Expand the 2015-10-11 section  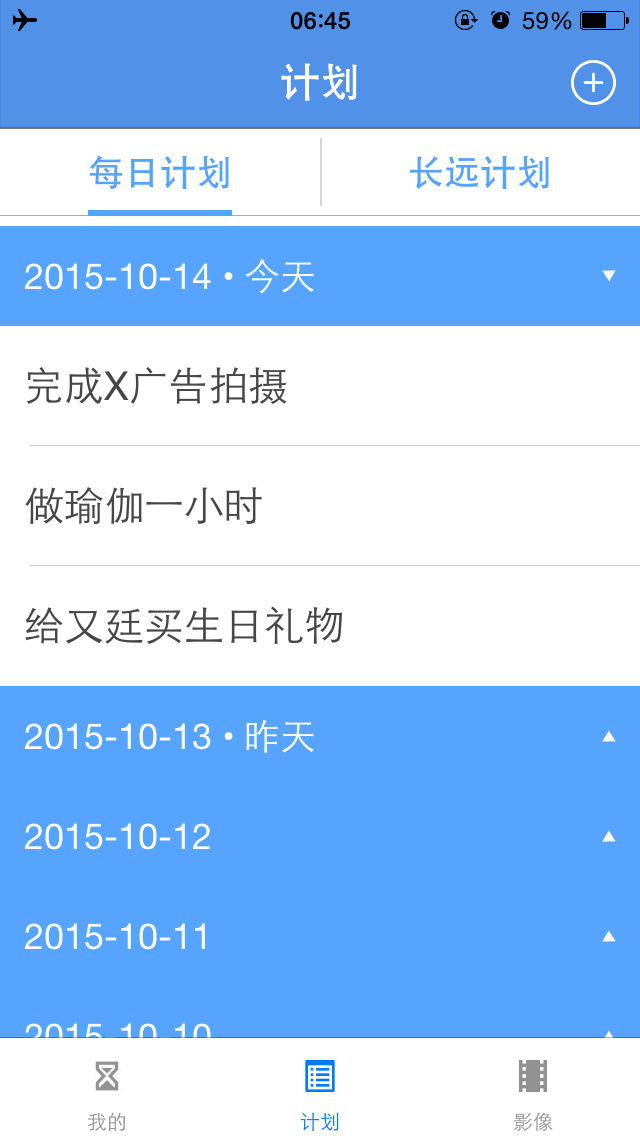pos(320,937)
